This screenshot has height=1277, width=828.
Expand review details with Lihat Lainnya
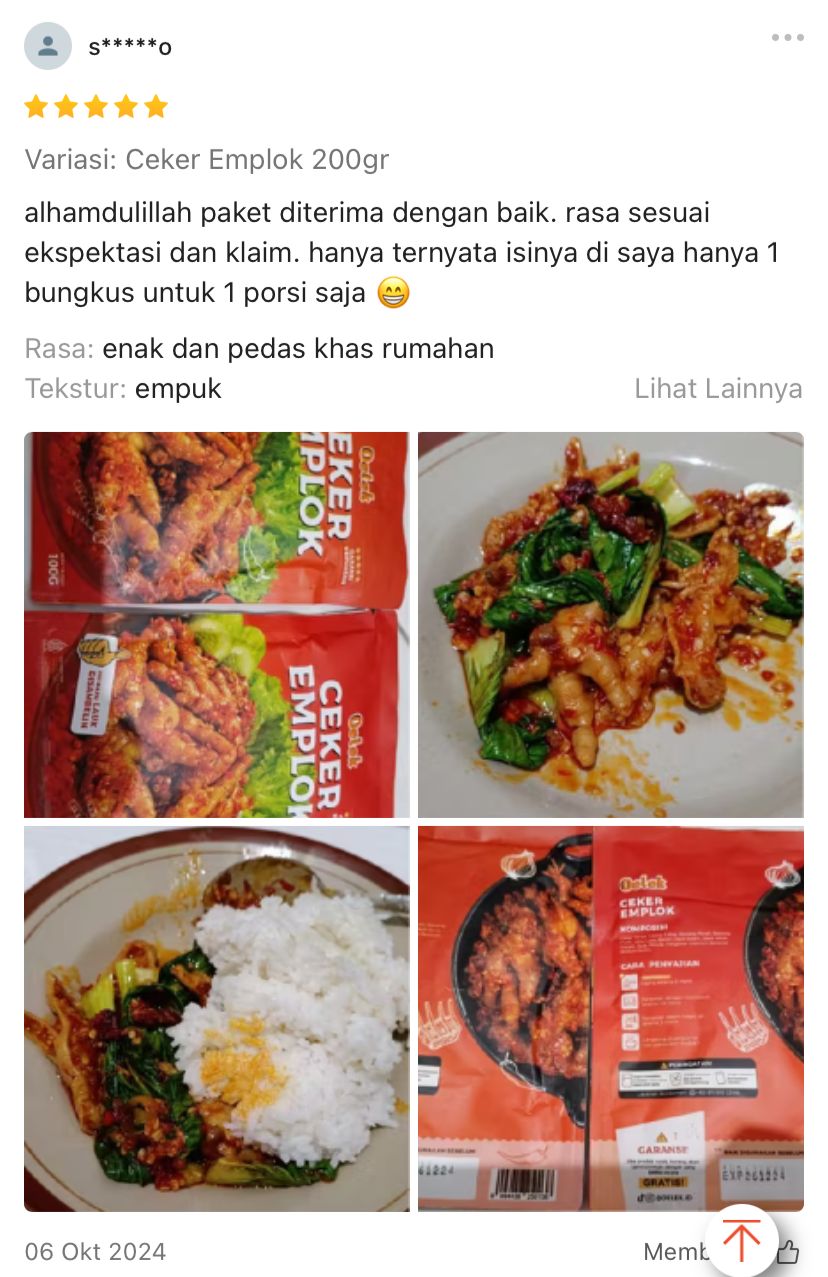click(x=718, y=389)
